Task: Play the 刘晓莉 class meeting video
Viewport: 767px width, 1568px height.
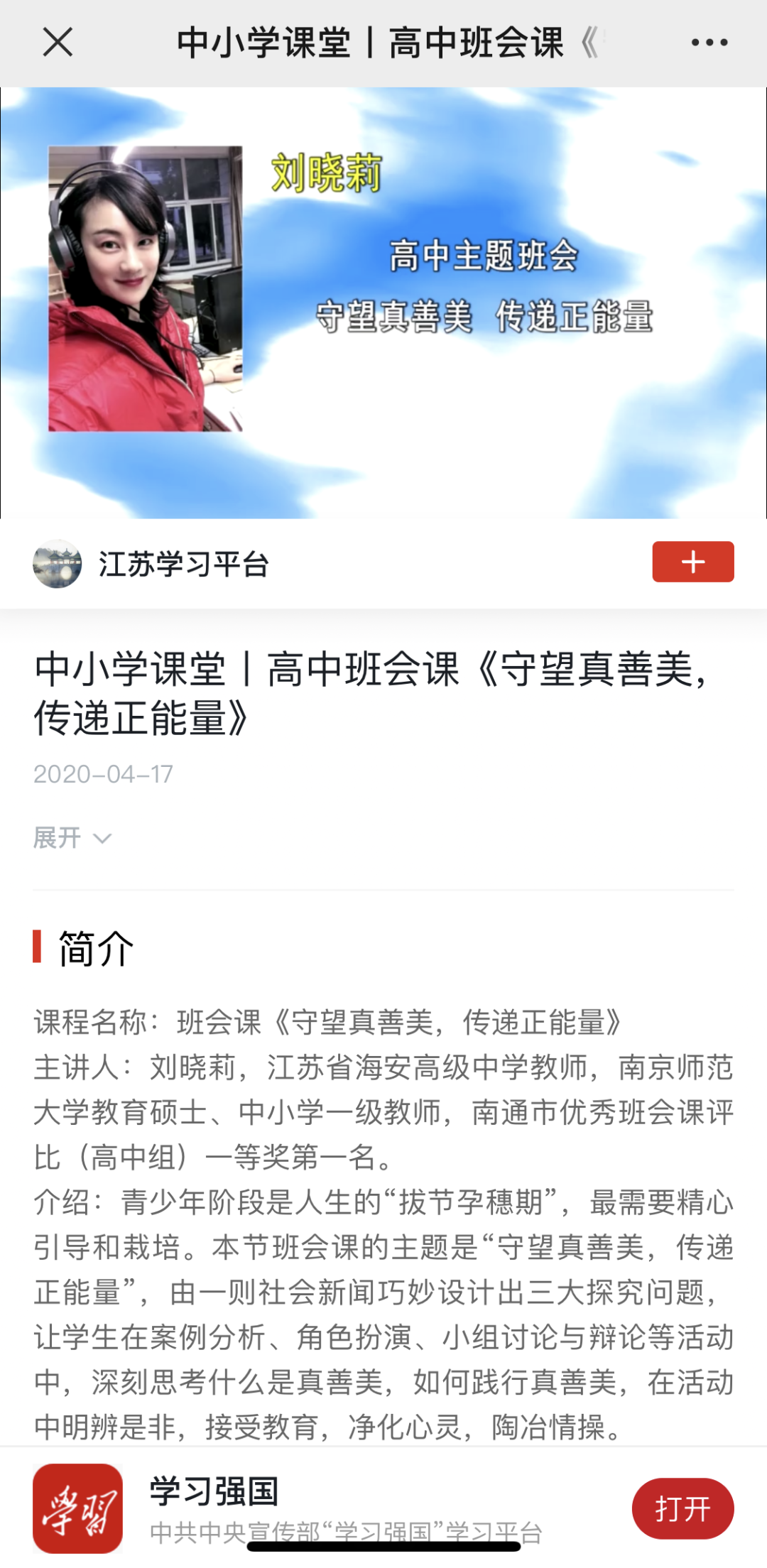Action: click(x=383, y=303)
